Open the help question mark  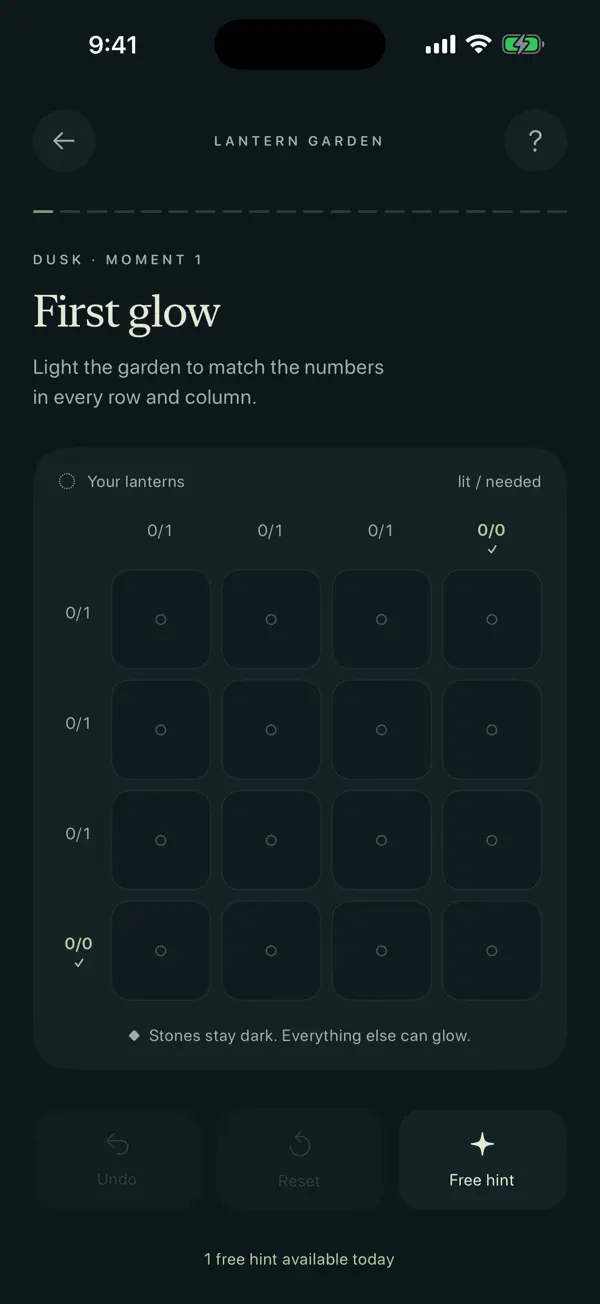pyautogui.click(x=535, y=141)
